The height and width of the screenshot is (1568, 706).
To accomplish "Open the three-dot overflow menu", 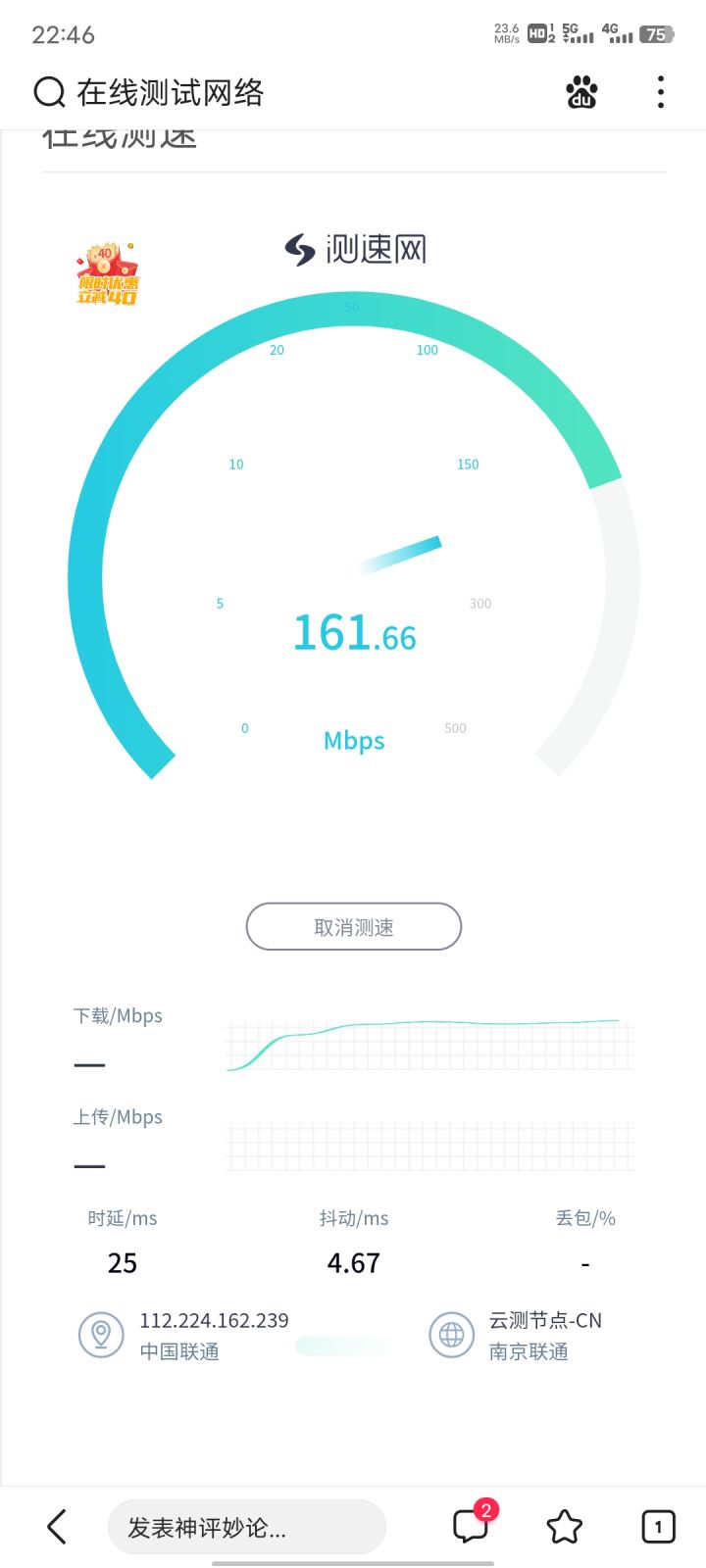I will click(x=661, y=92).
